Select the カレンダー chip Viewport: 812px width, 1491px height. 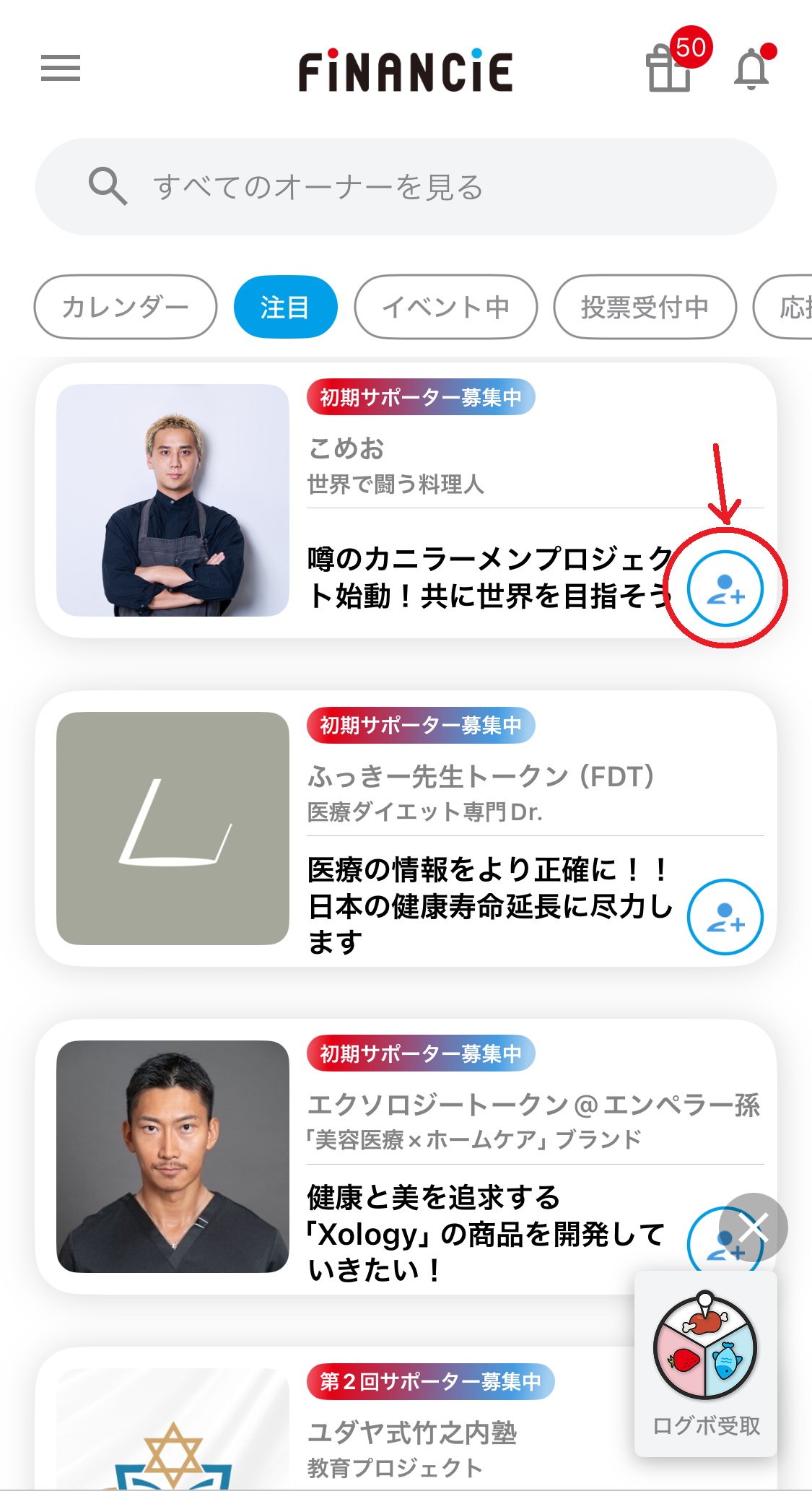pos(125,307)
